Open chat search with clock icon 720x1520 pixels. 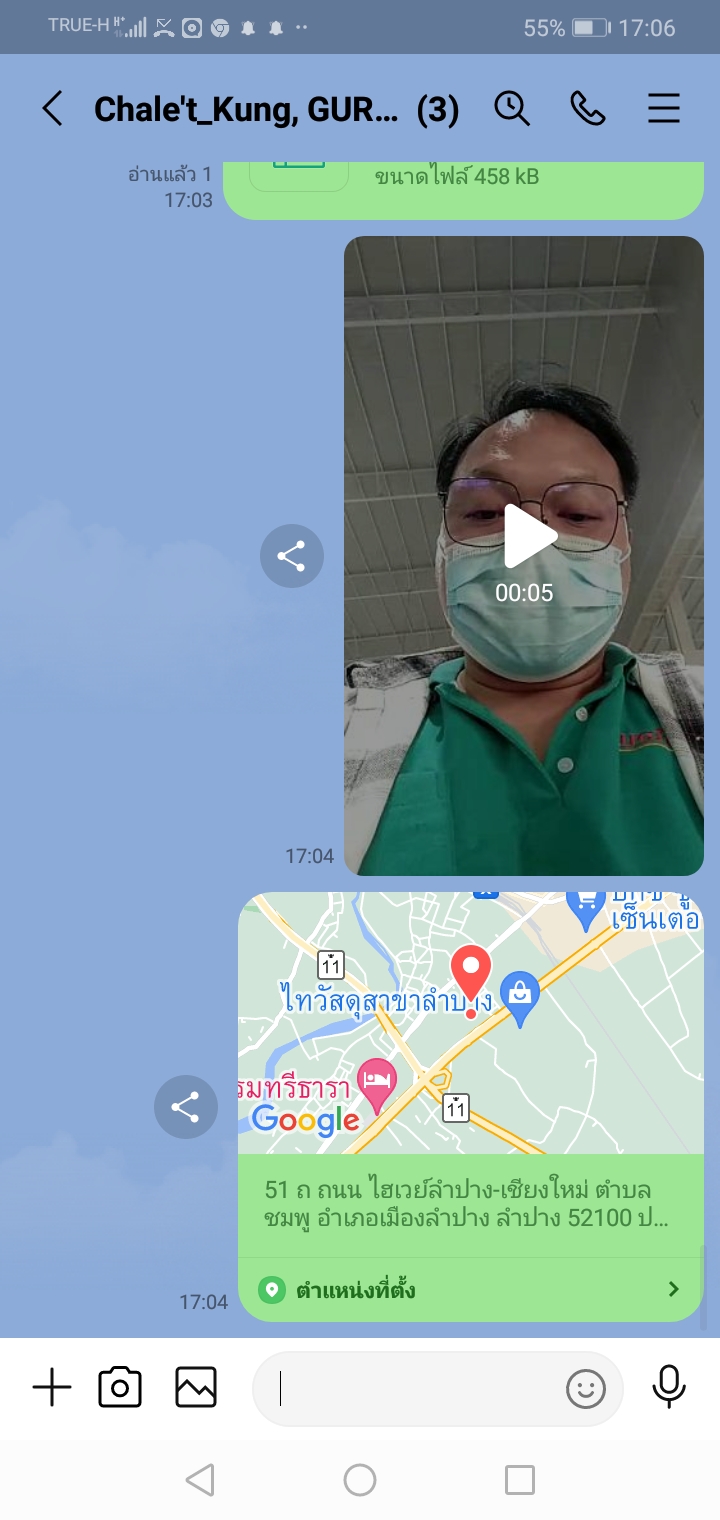pyautogui.click(x=512, y=108)
